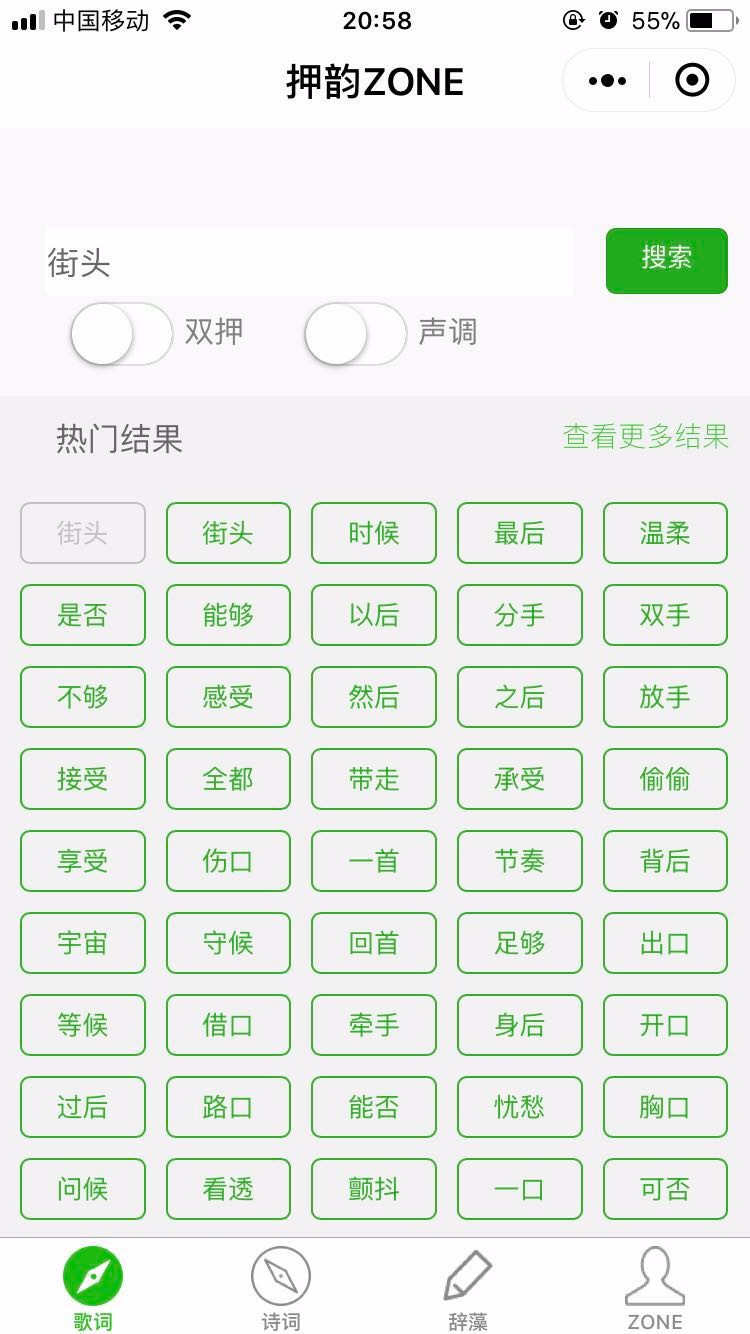
Task: Select the 忧愁 rhyme word
Action: [x=520, y=1107]
